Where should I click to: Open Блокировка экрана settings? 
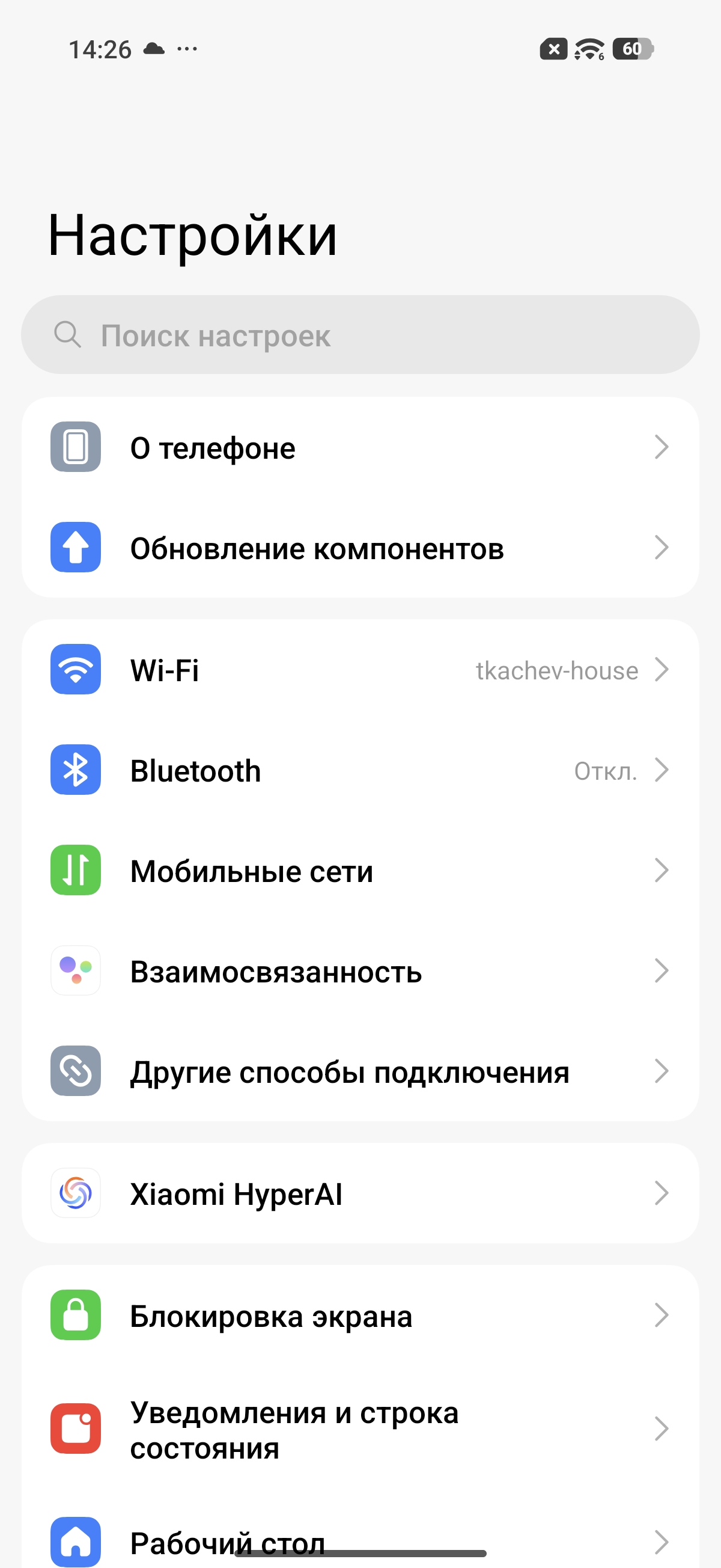[x=360, y=1315]
